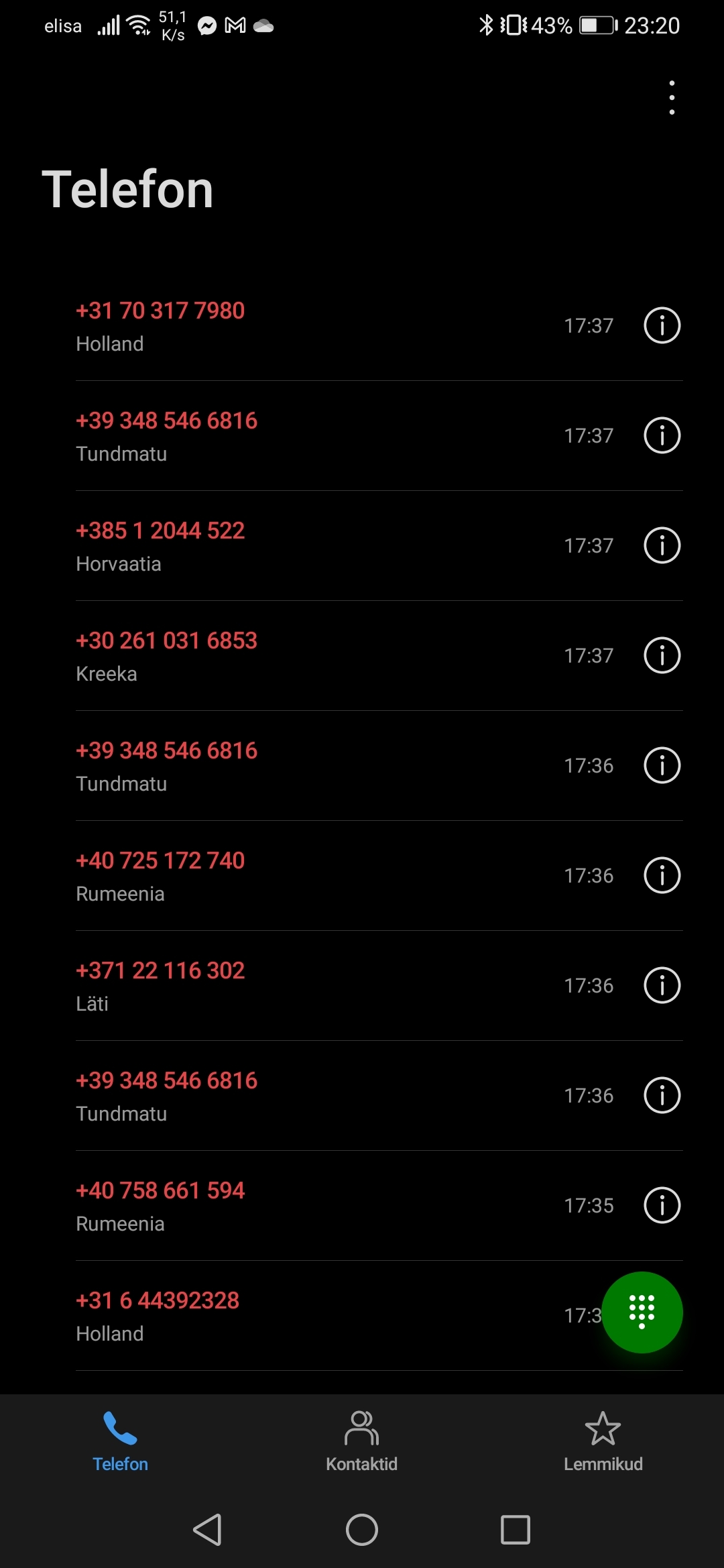Go back with the system back button
Image resolution: width=724 pixels, height=1568 pixels.
tap(208, 1530)
